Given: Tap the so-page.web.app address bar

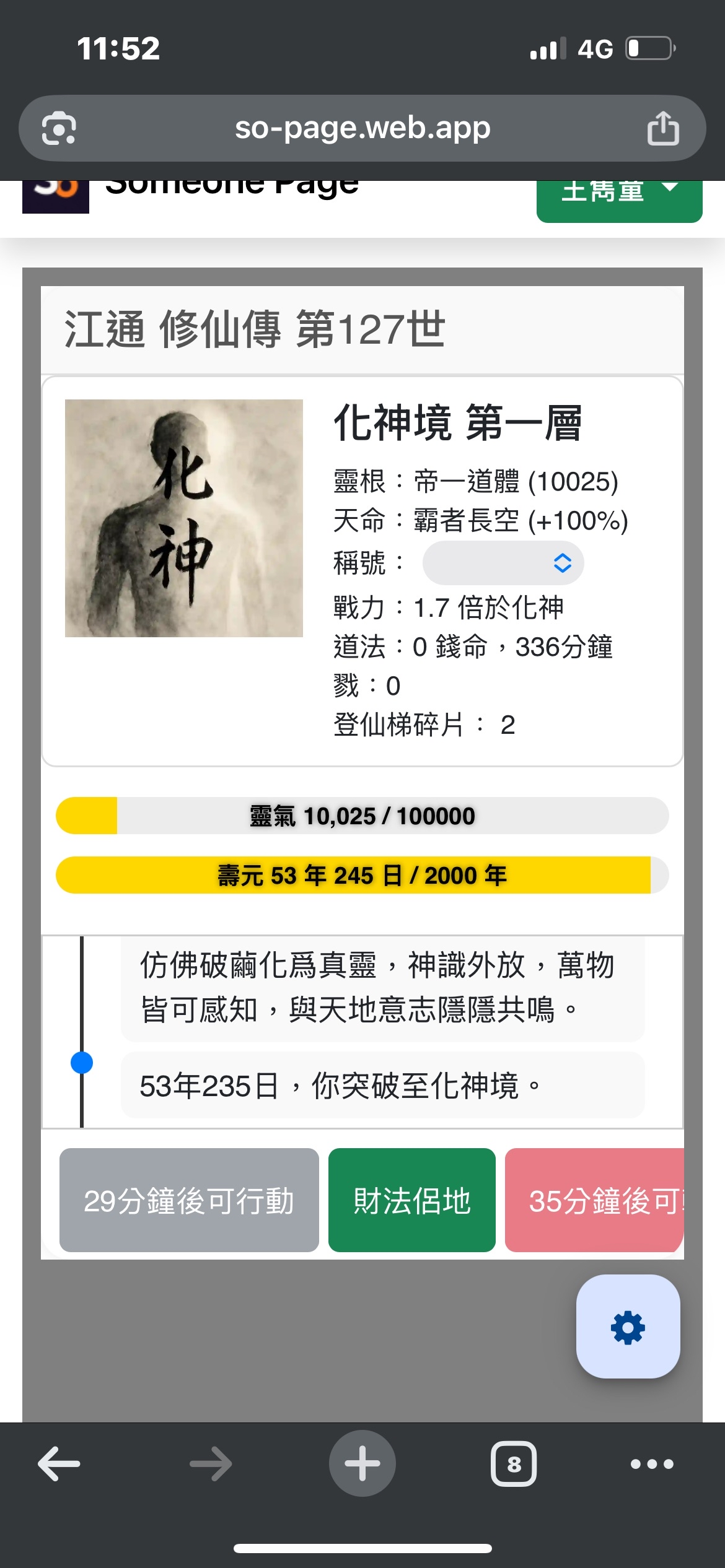Looking at the screenshot, I should click(362, 128).
